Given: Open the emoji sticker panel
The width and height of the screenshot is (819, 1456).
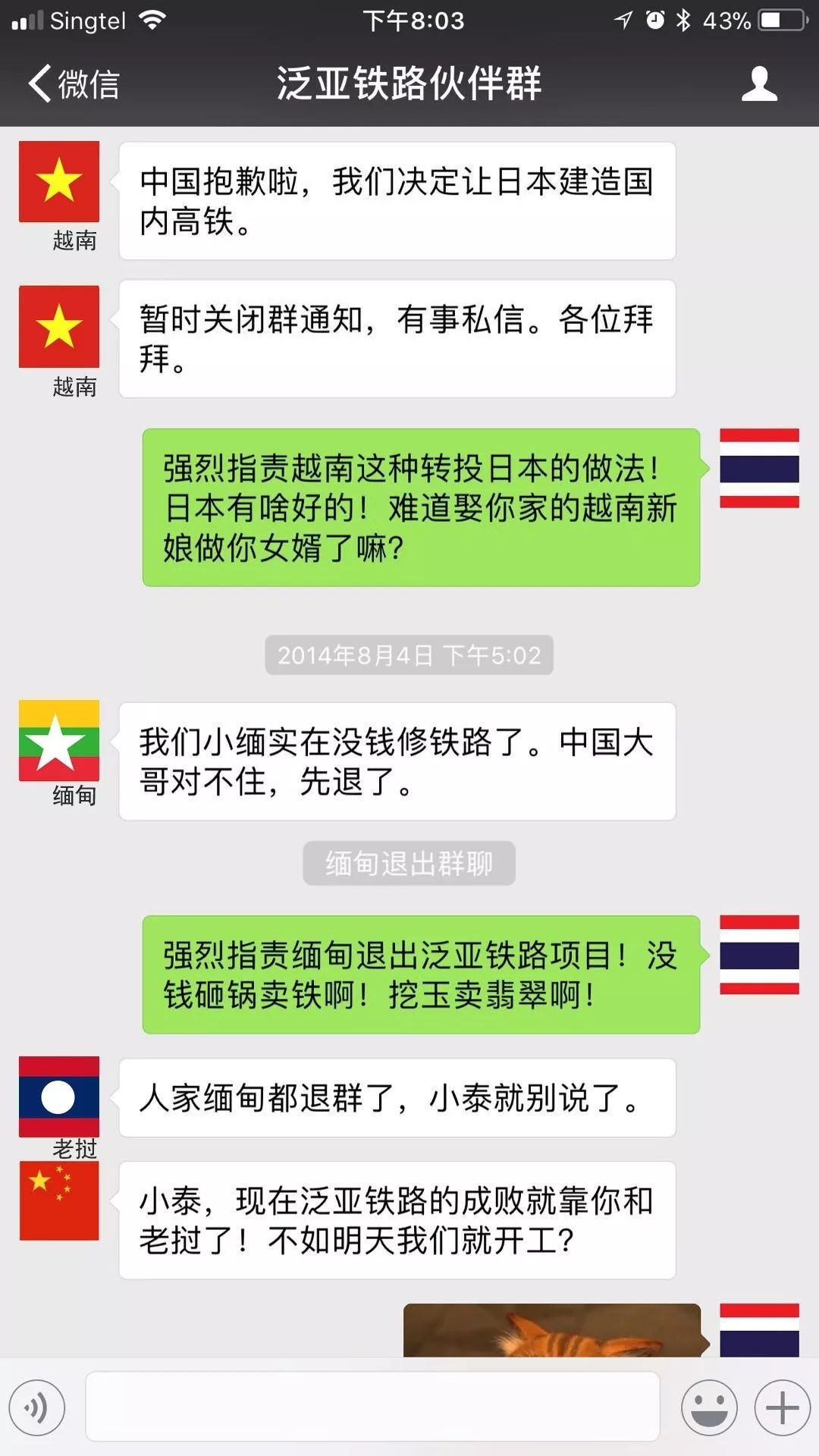Looking at the screenshot, I should 709,1408.
